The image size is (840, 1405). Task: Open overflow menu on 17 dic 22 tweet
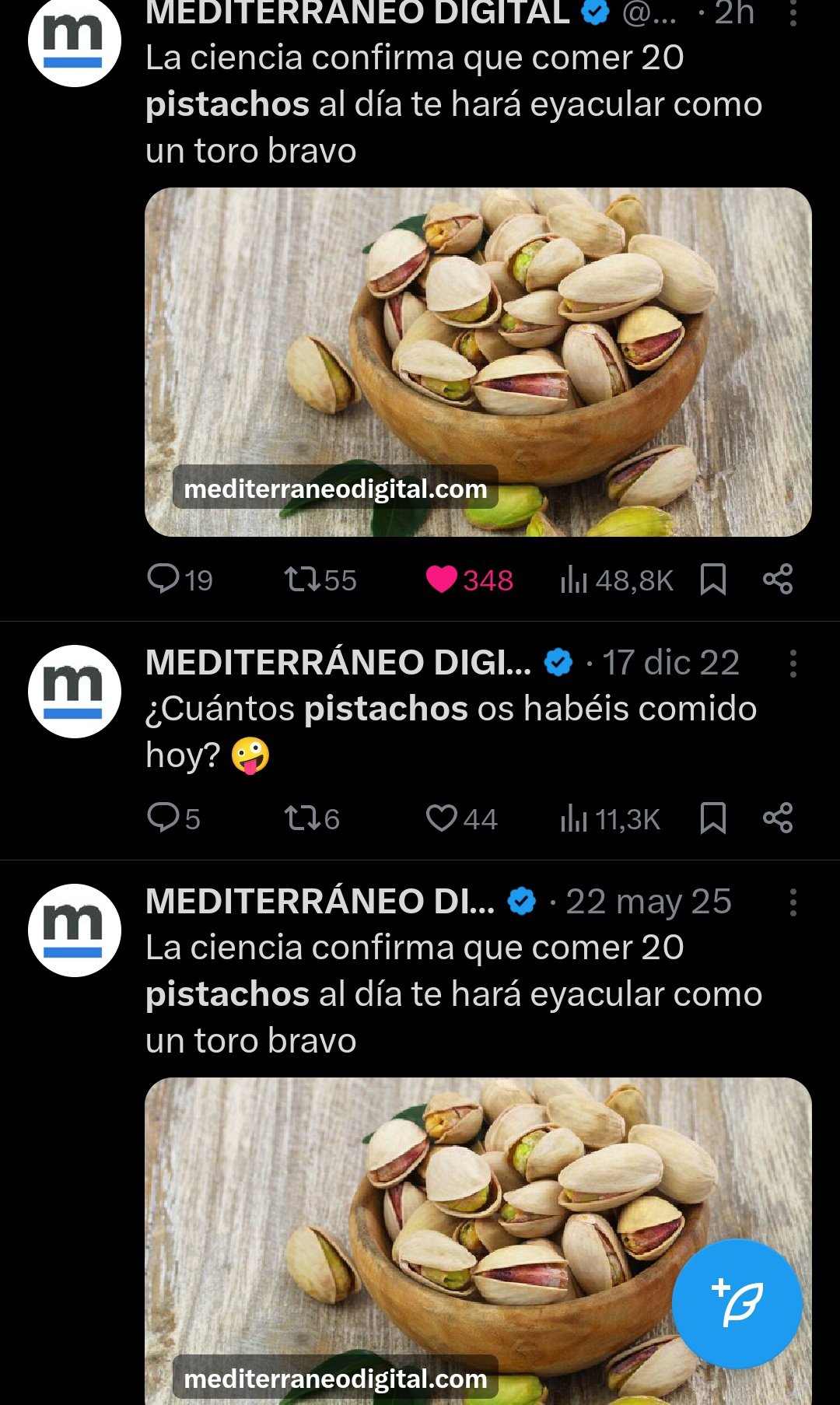coord(793,664)
